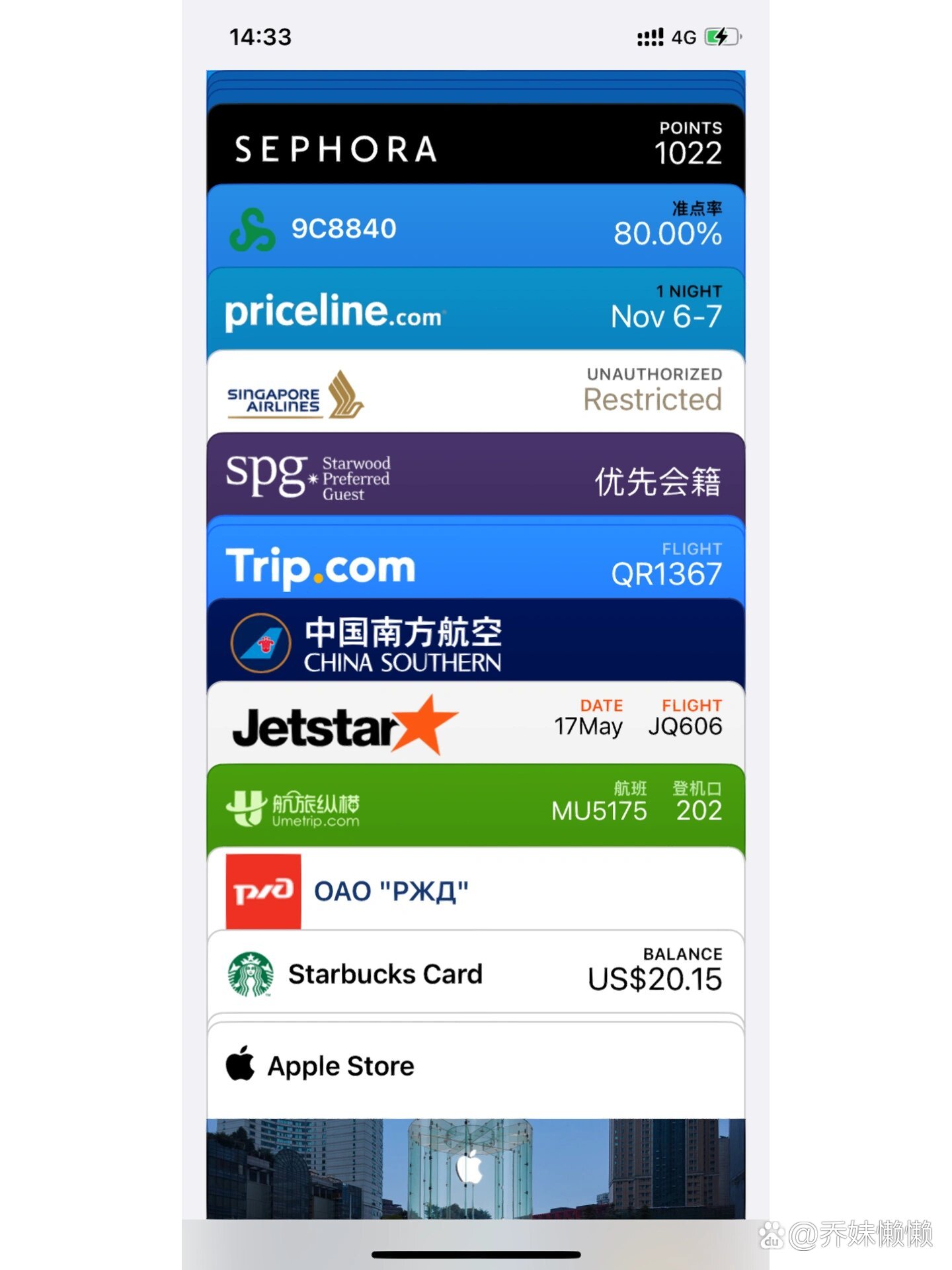Open the Starbucks Card pass

pyautogui.click(x=475, y=974)
